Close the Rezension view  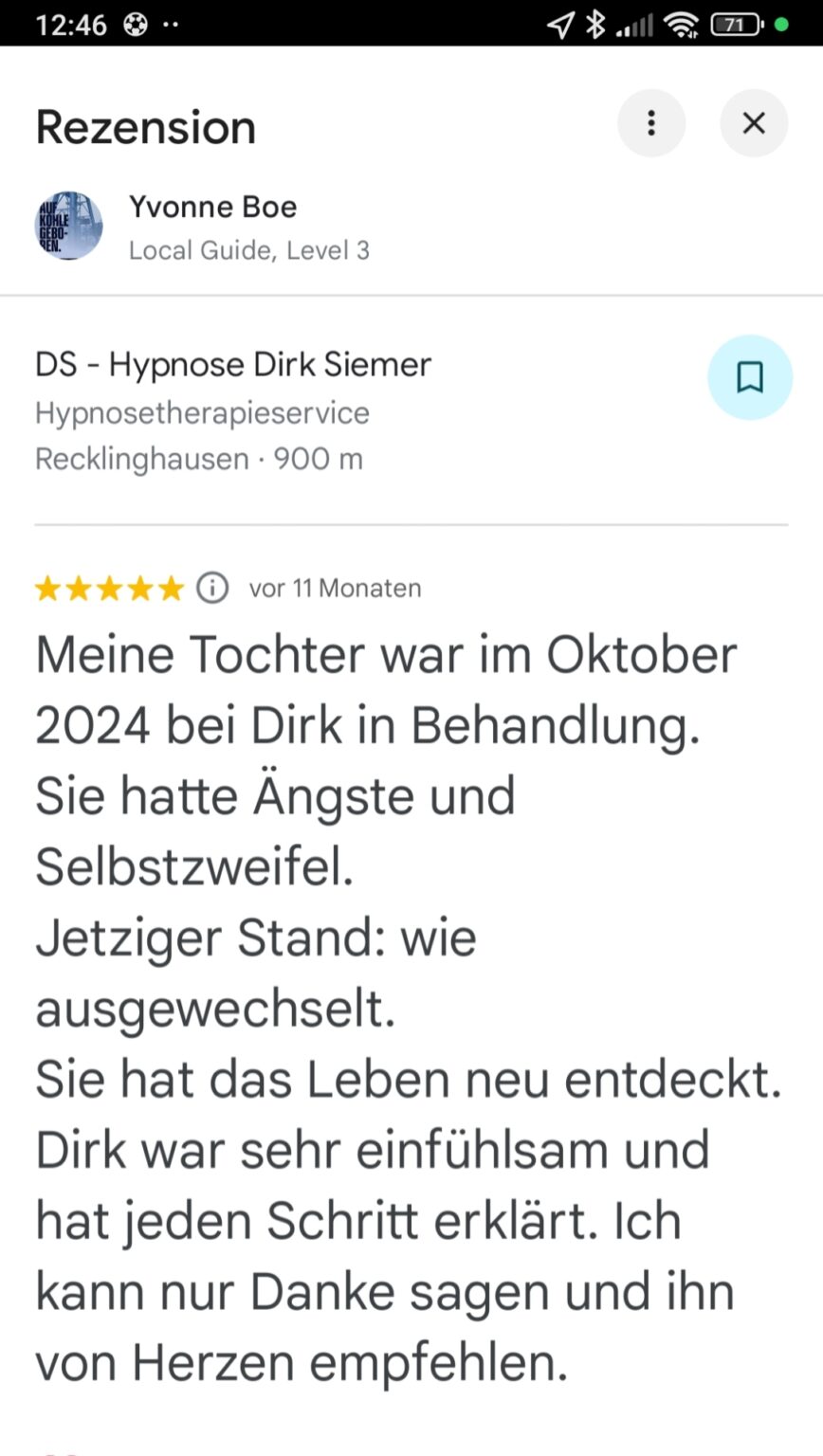754,123
